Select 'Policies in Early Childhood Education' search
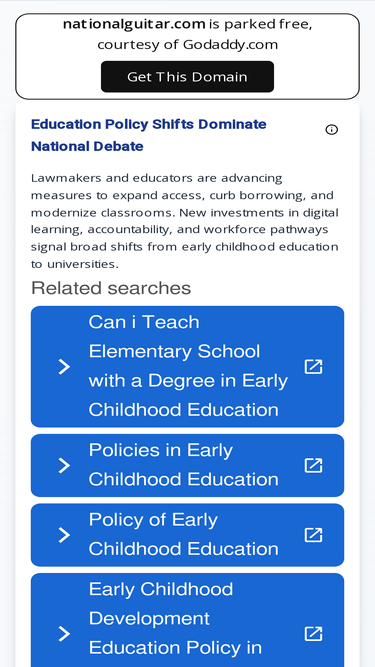The image size is (375, 667). click(187, 465)
